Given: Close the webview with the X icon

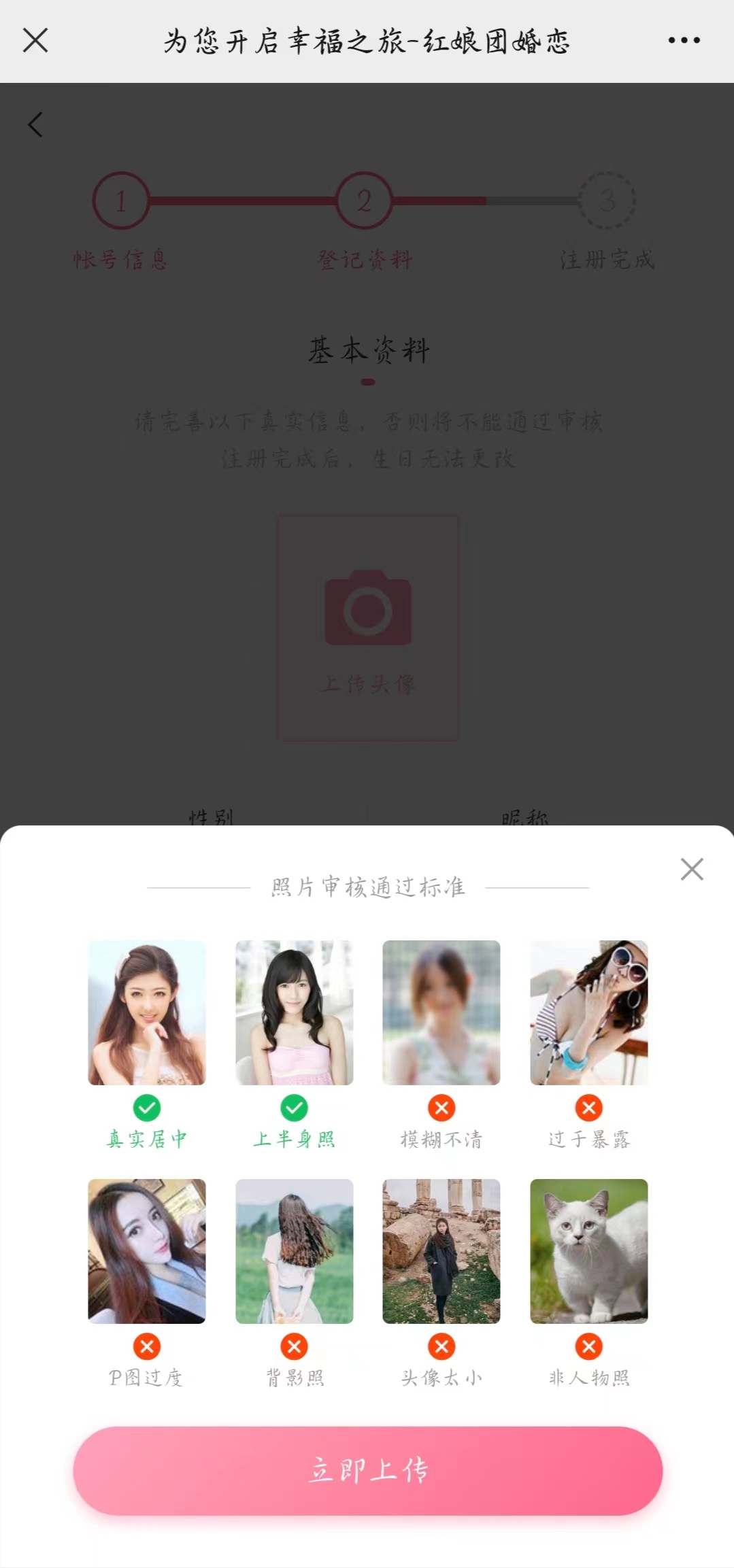Looking at the screenshot, I should click(35, 40).
